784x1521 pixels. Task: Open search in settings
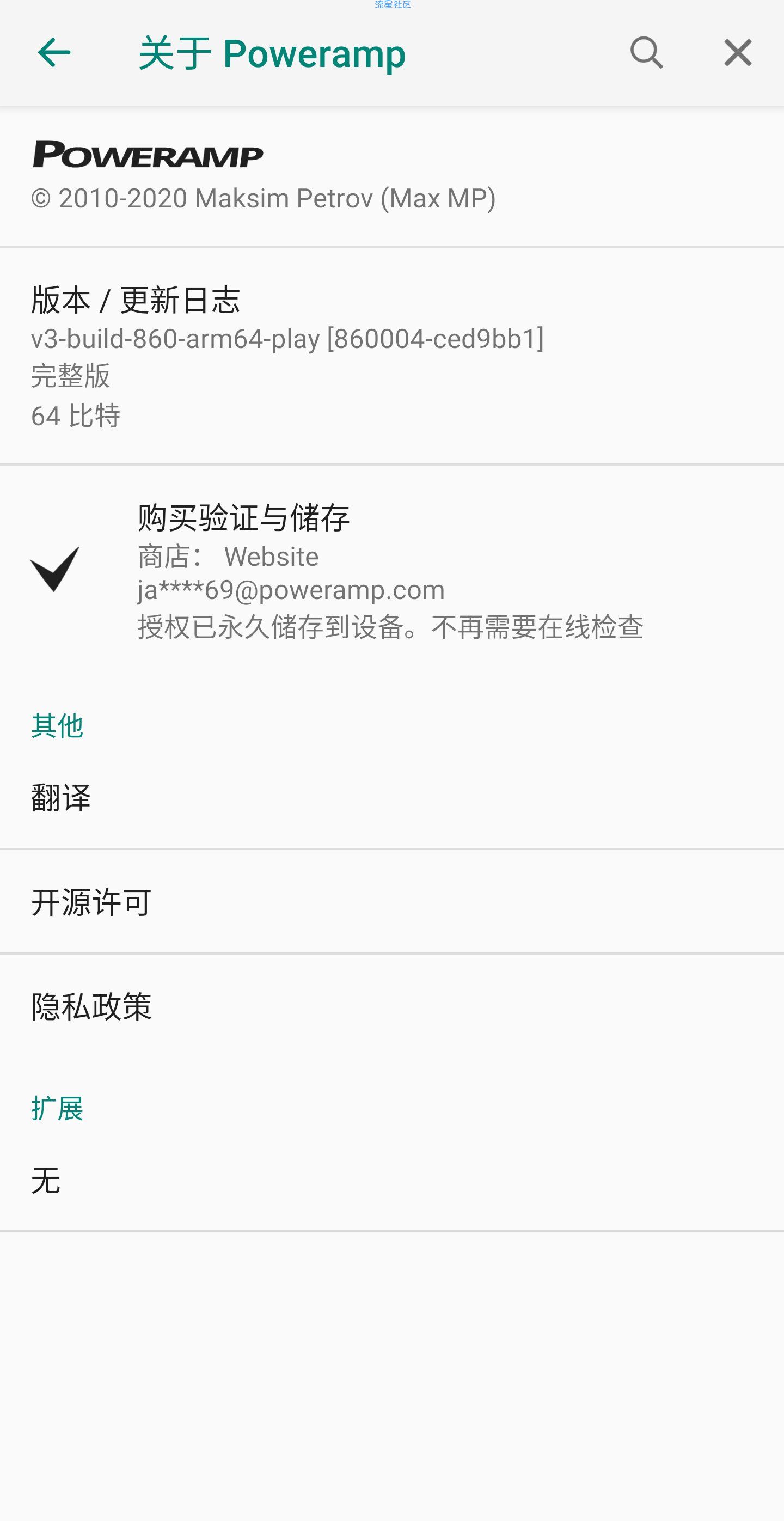[x=646, y=53]
